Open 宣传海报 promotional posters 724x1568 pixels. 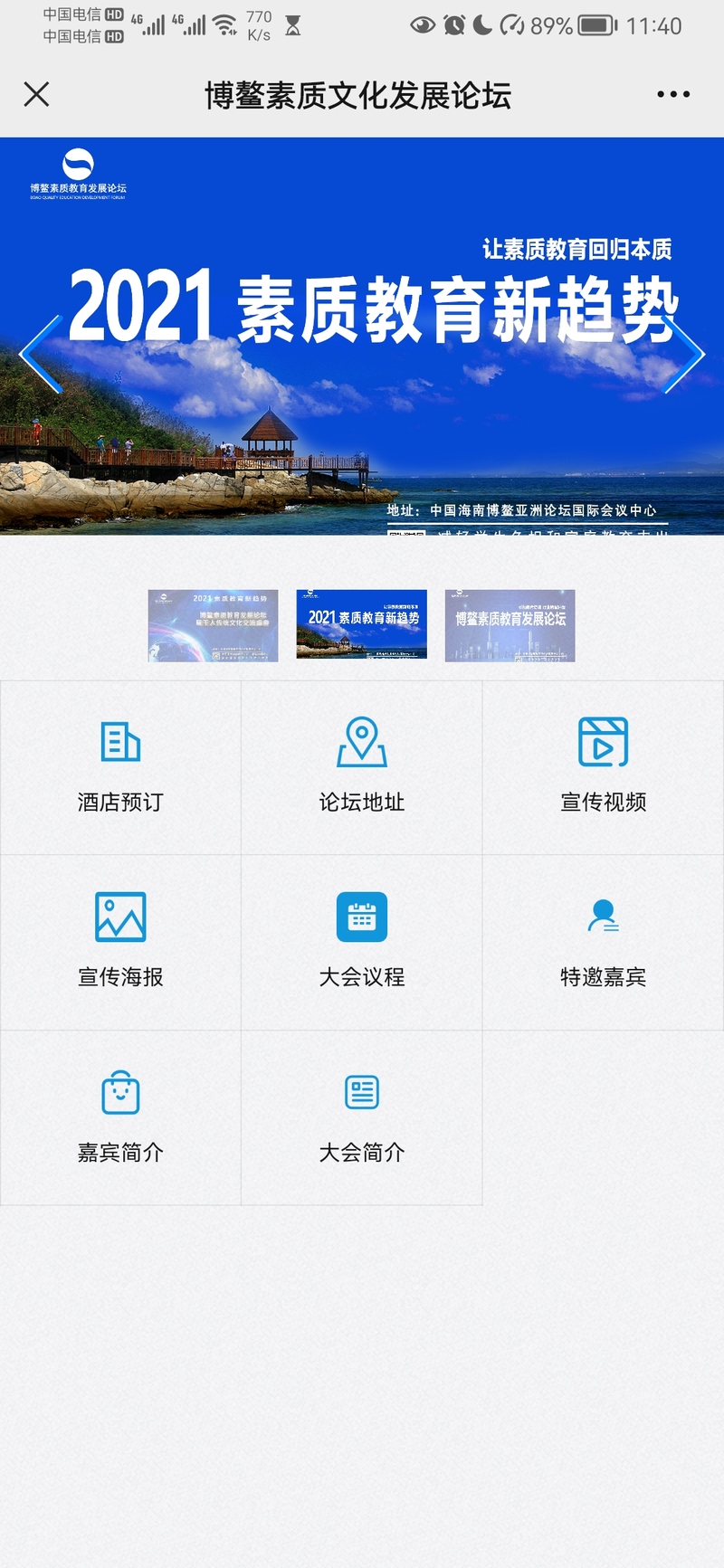click(120, 942)
